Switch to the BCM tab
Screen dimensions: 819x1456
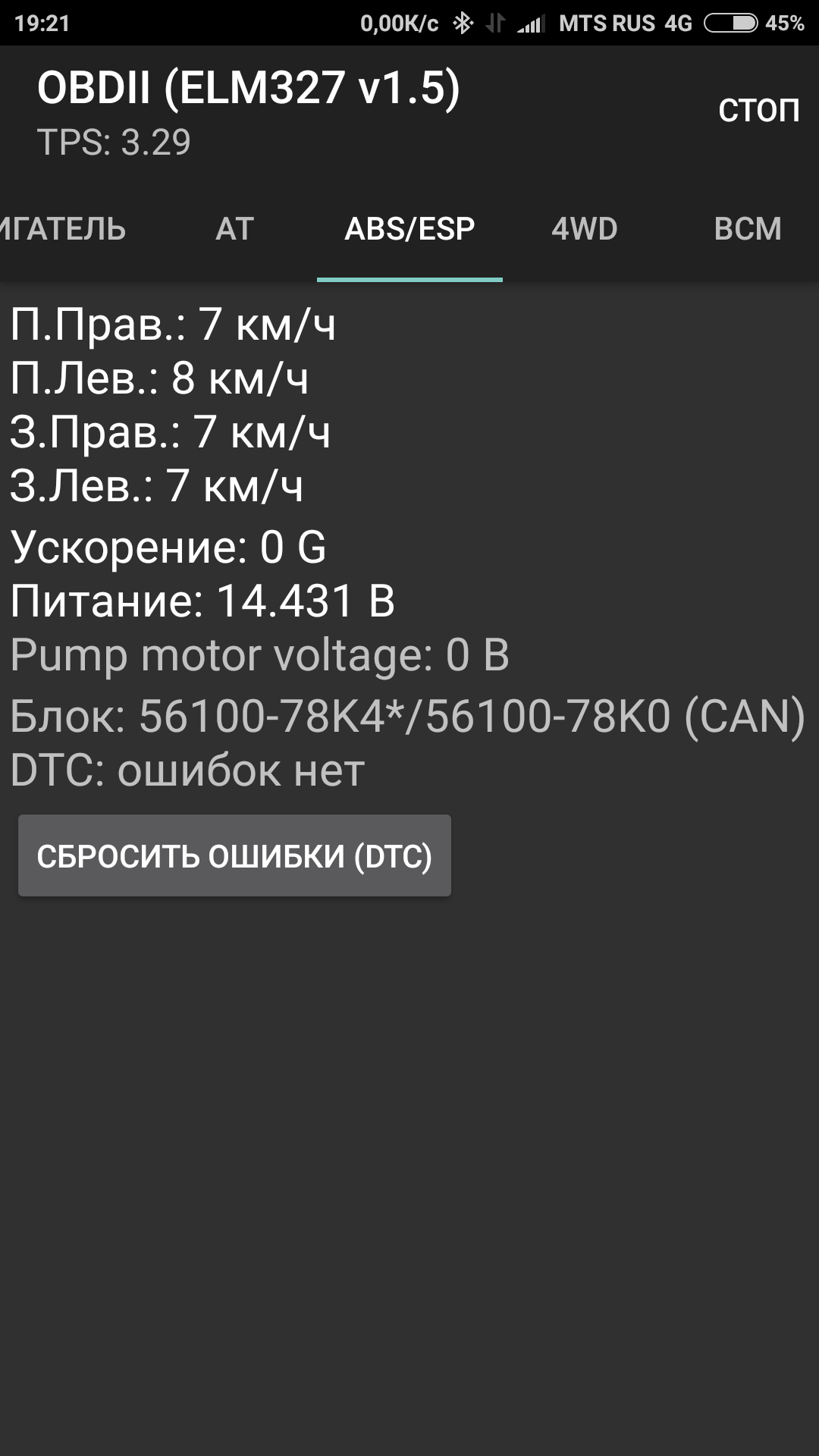tap(747, 229)
